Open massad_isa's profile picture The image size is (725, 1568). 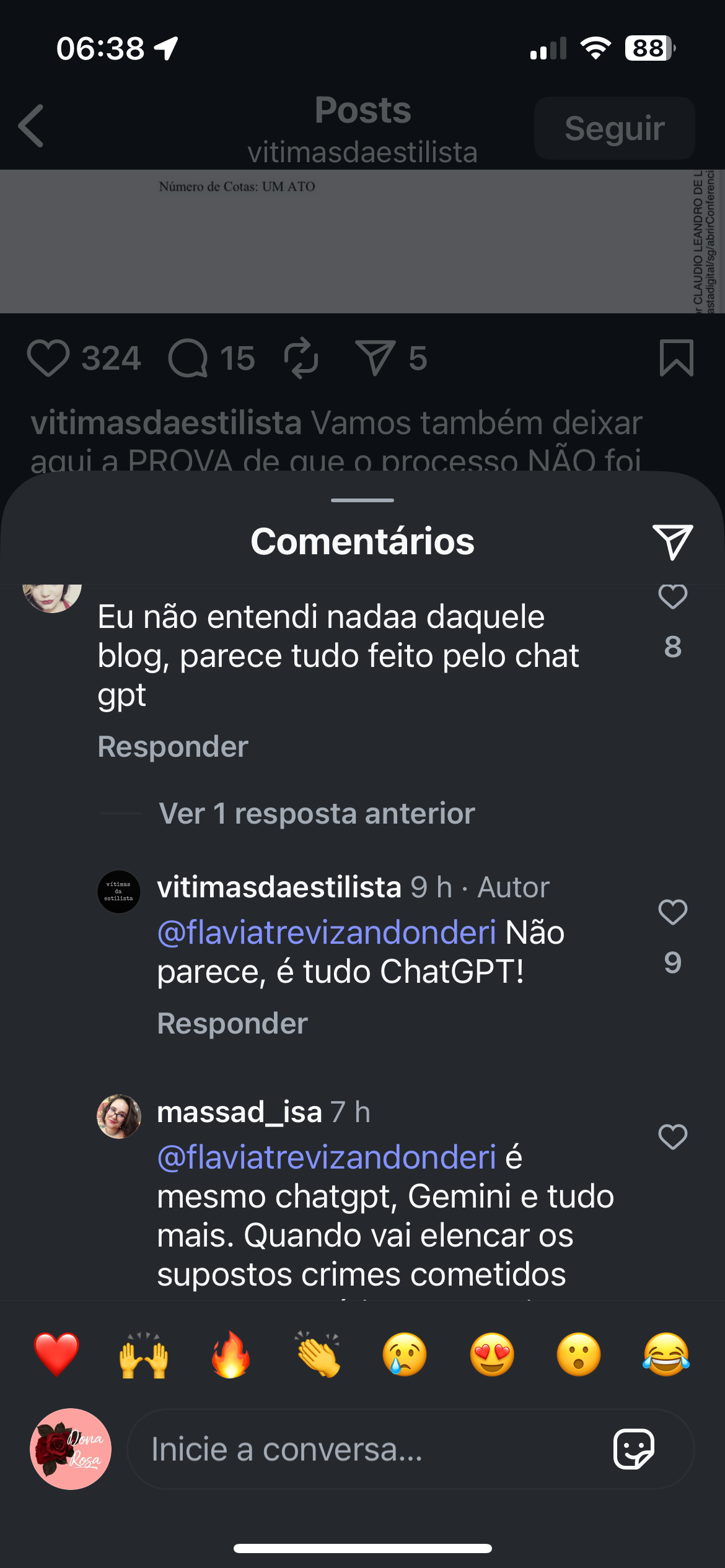119,1117
